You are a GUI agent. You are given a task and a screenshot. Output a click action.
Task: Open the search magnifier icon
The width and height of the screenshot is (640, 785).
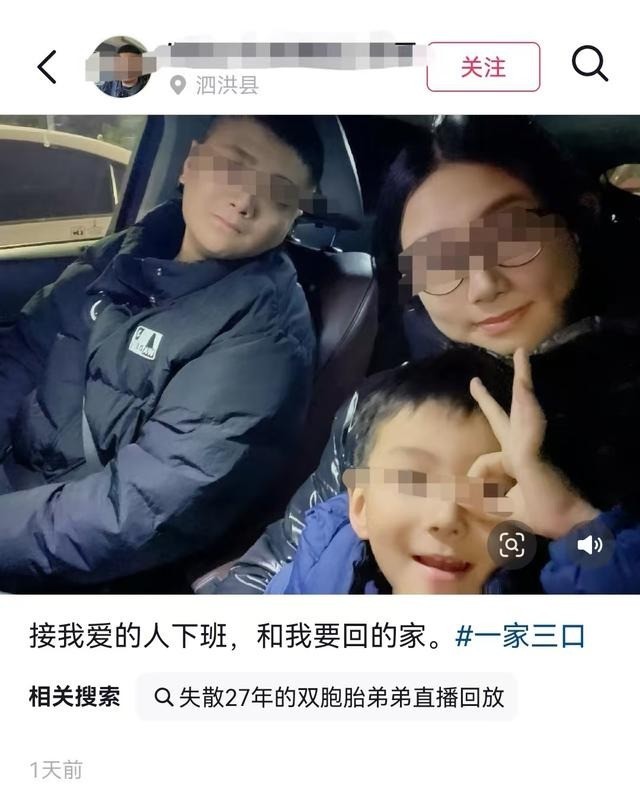pos(590,65)
